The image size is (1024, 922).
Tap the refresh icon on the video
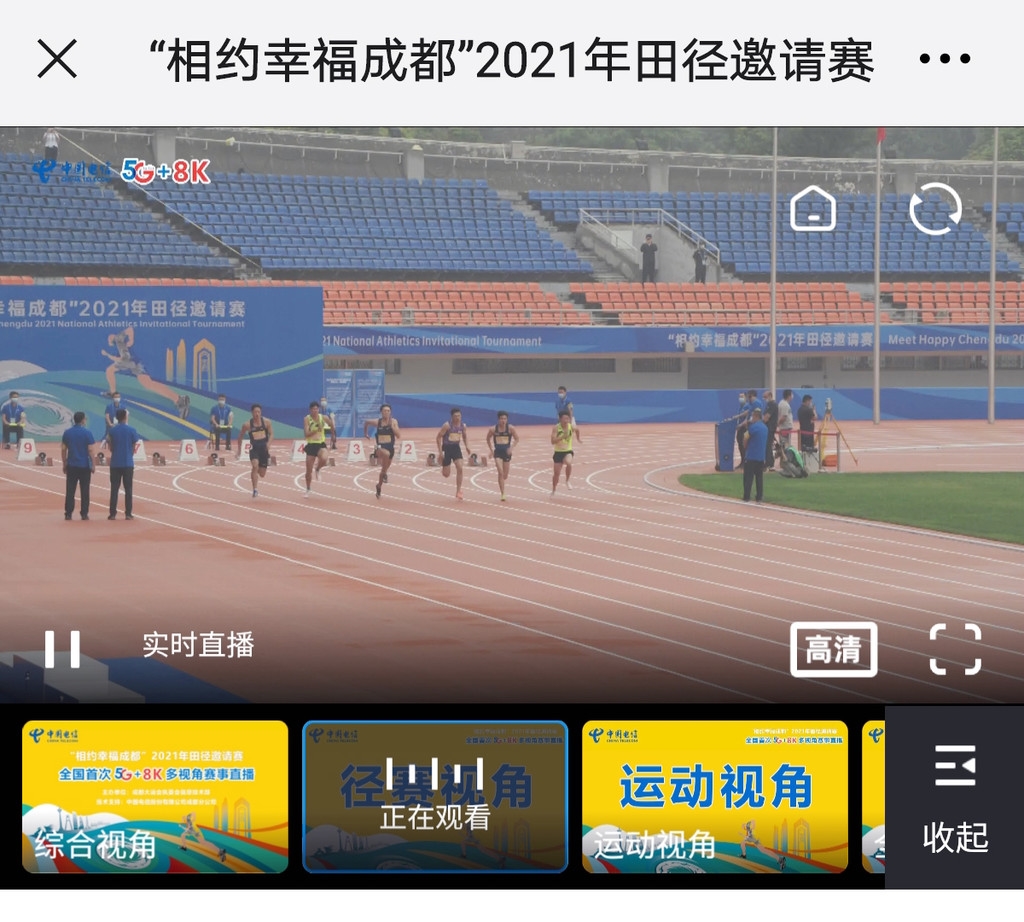[x=935, y=209]
